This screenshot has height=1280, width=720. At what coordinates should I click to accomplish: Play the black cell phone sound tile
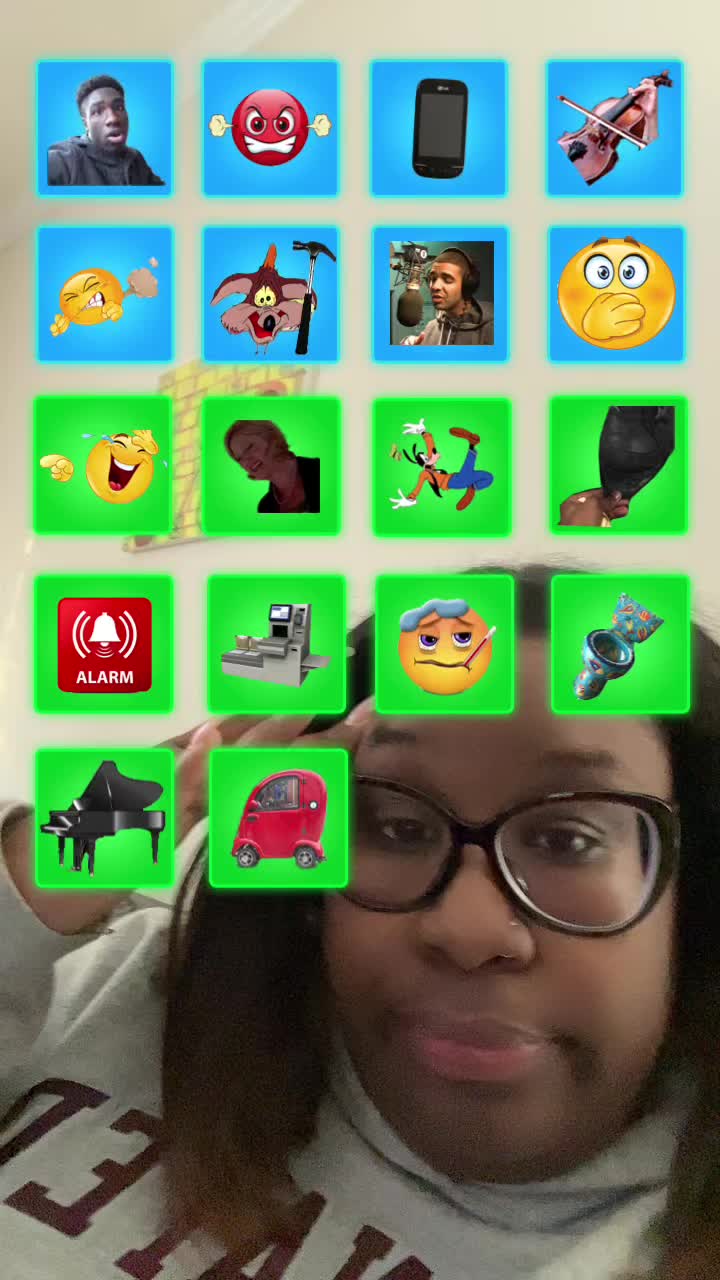coord(438,127)
